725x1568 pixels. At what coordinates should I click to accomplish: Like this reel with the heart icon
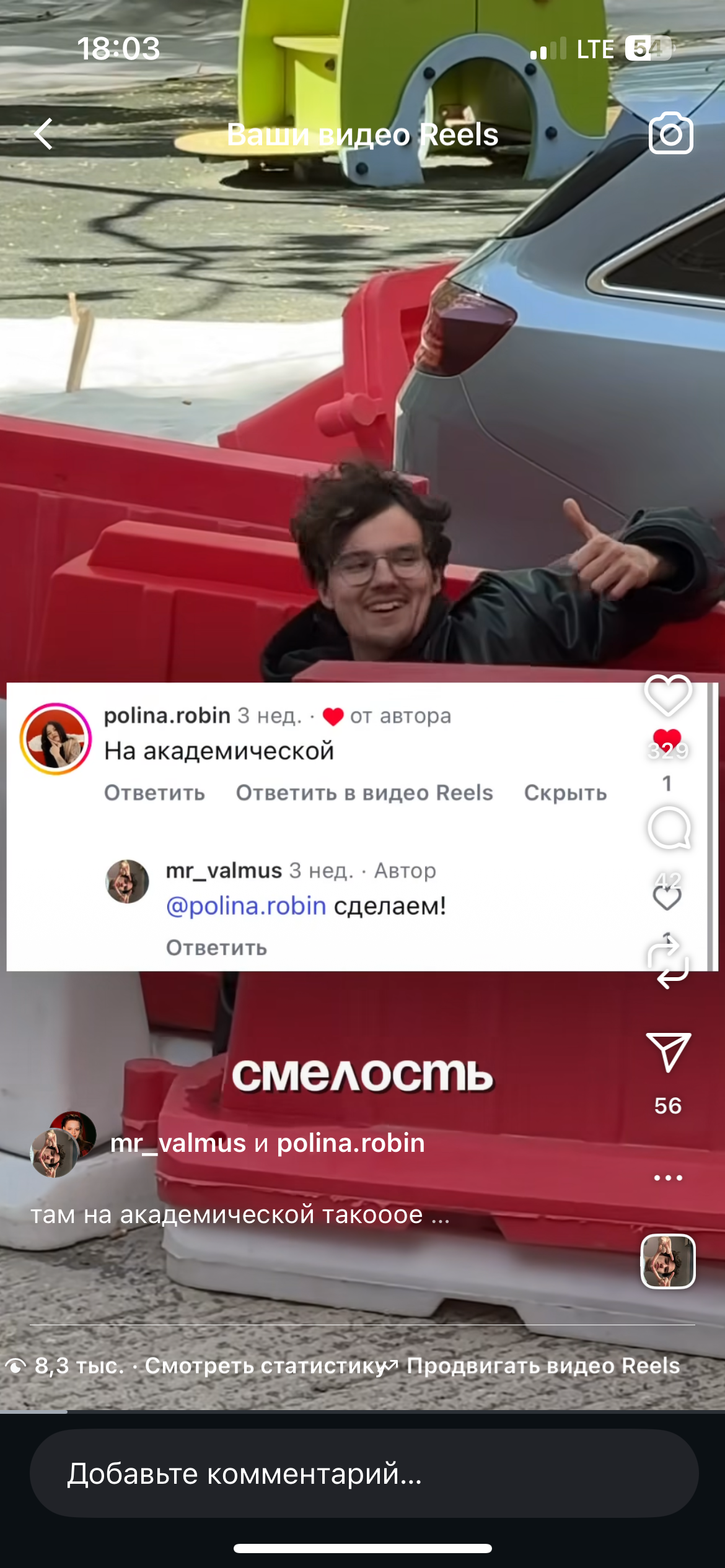(x=668, y=695)
